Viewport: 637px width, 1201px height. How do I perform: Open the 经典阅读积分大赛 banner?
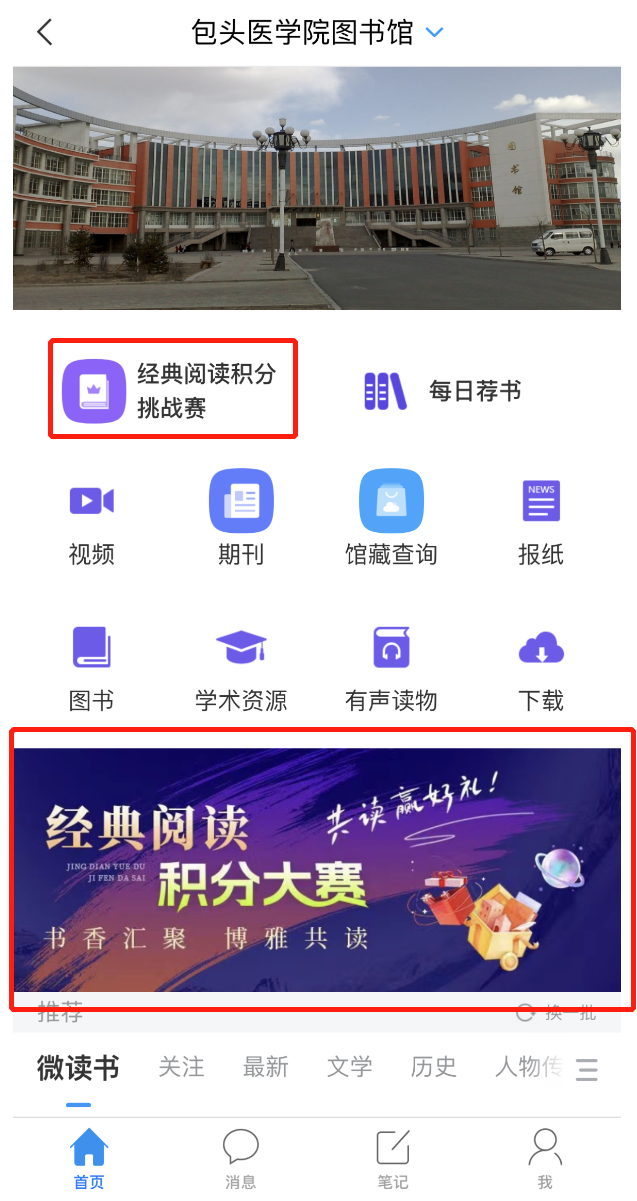click(x=317, y=869)
